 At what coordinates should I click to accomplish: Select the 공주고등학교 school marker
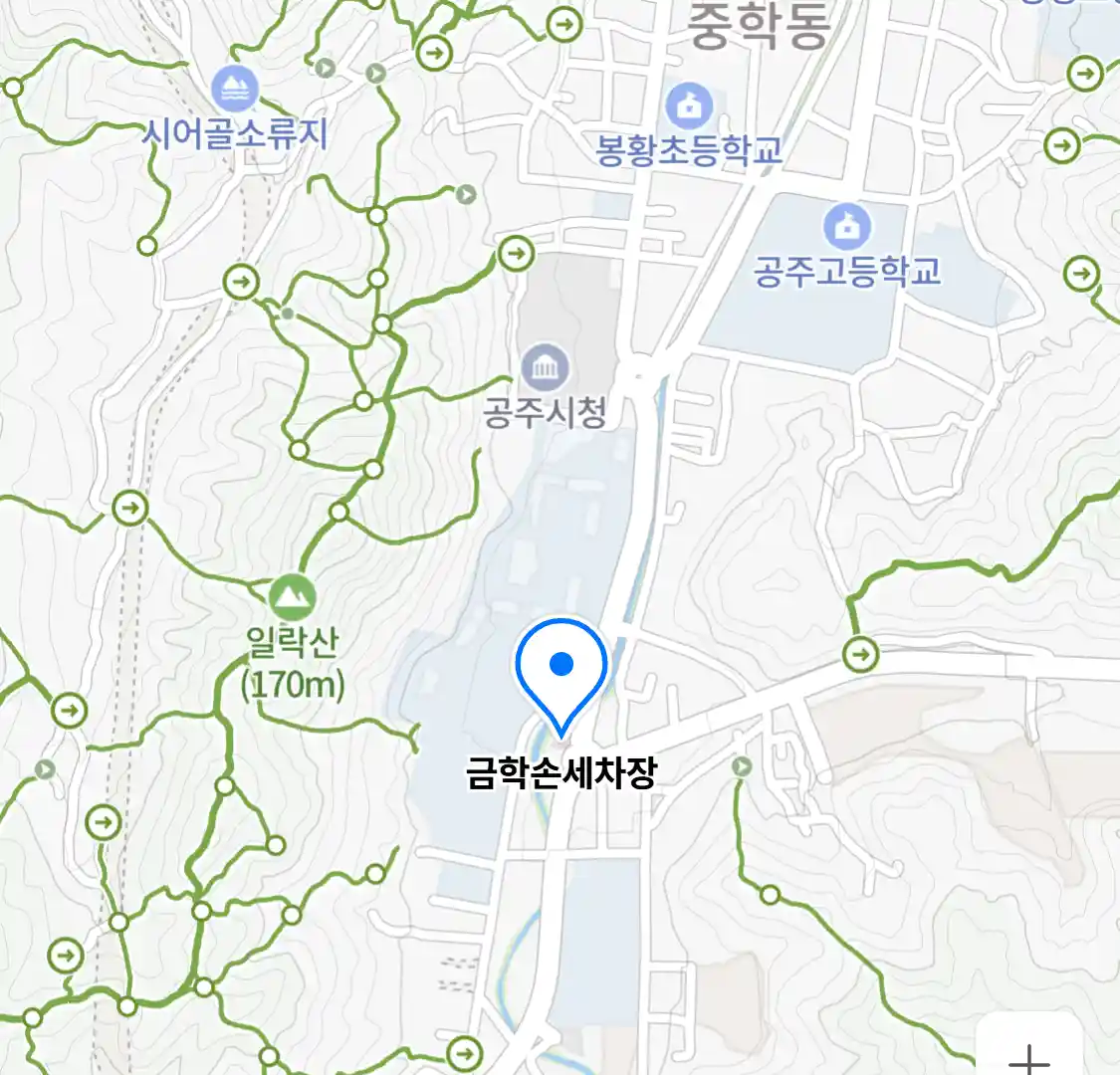tap(846, 228)
